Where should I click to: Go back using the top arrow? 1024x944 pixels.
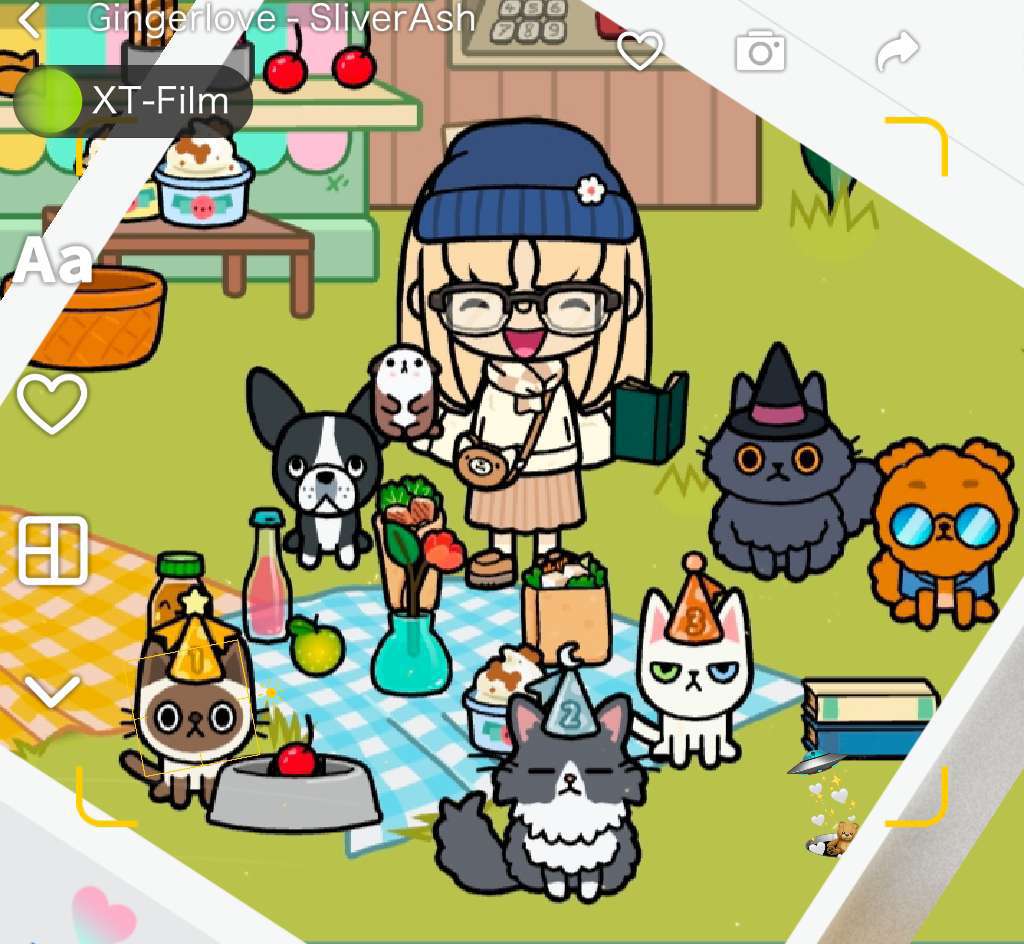click(29, 19)
